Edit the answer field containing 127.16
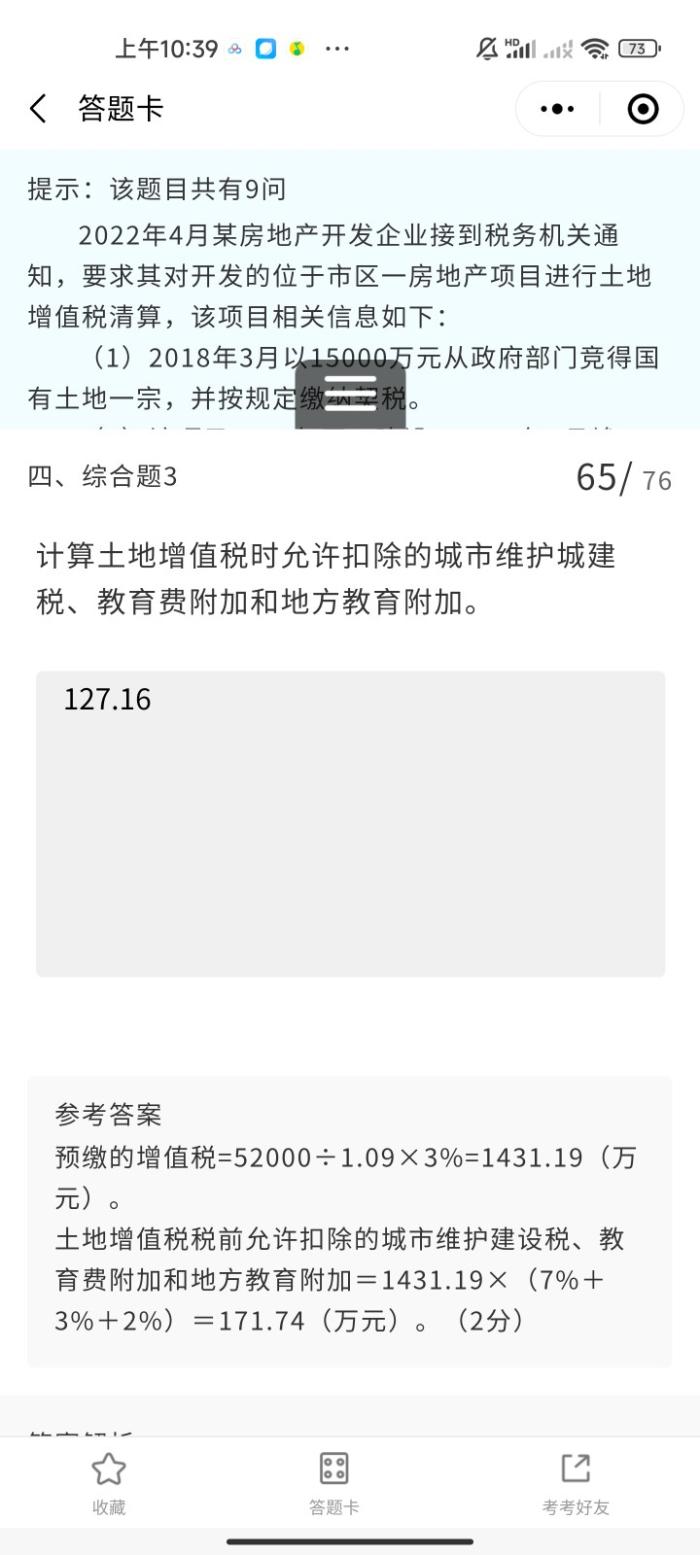This screenshot has height=1555, width=700. pos(350,823)
